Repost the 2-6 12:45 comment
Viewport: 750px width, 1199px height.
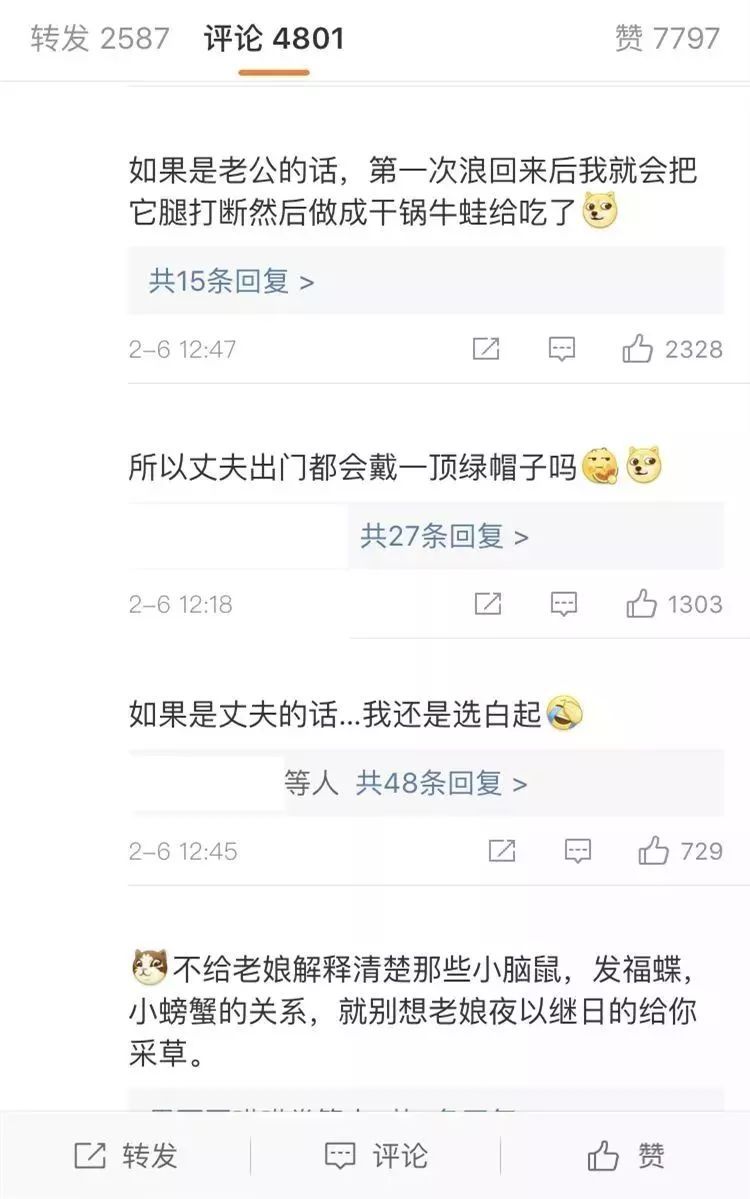[502, 851]
